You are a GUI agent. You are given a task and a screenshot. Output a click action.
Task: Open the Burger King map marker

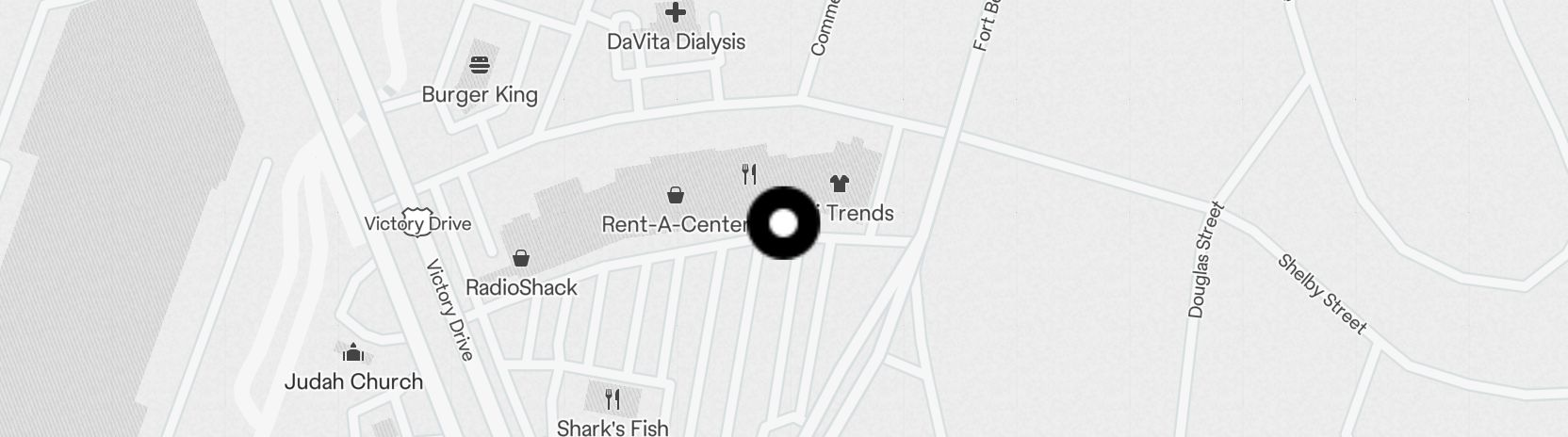click(x=480, y=65)
